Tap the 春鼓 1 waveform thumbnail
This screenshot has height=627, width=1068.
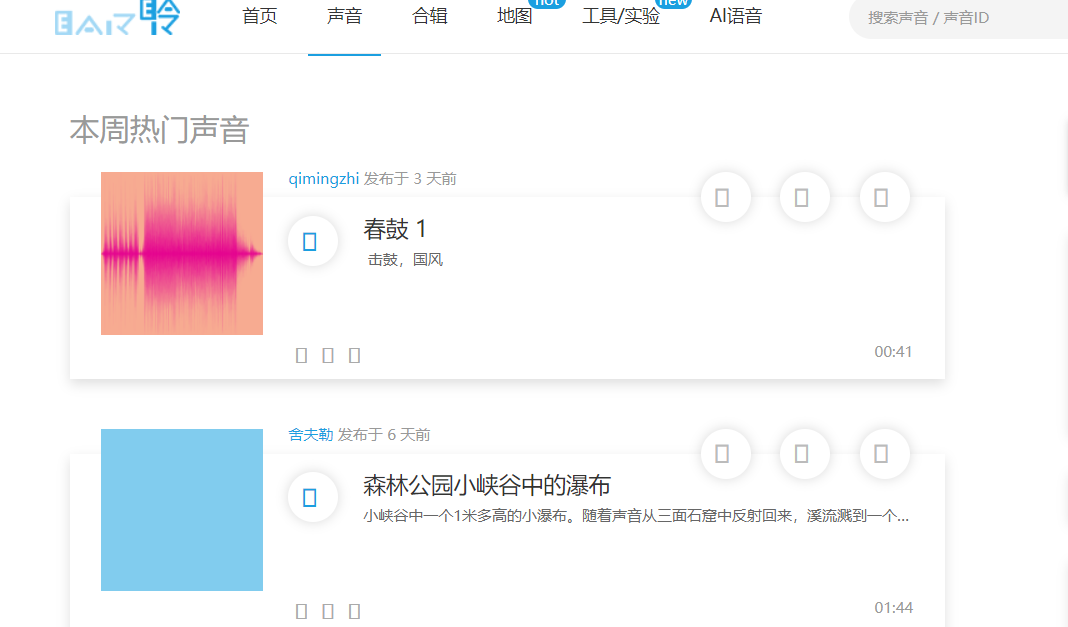click(182, 253)
